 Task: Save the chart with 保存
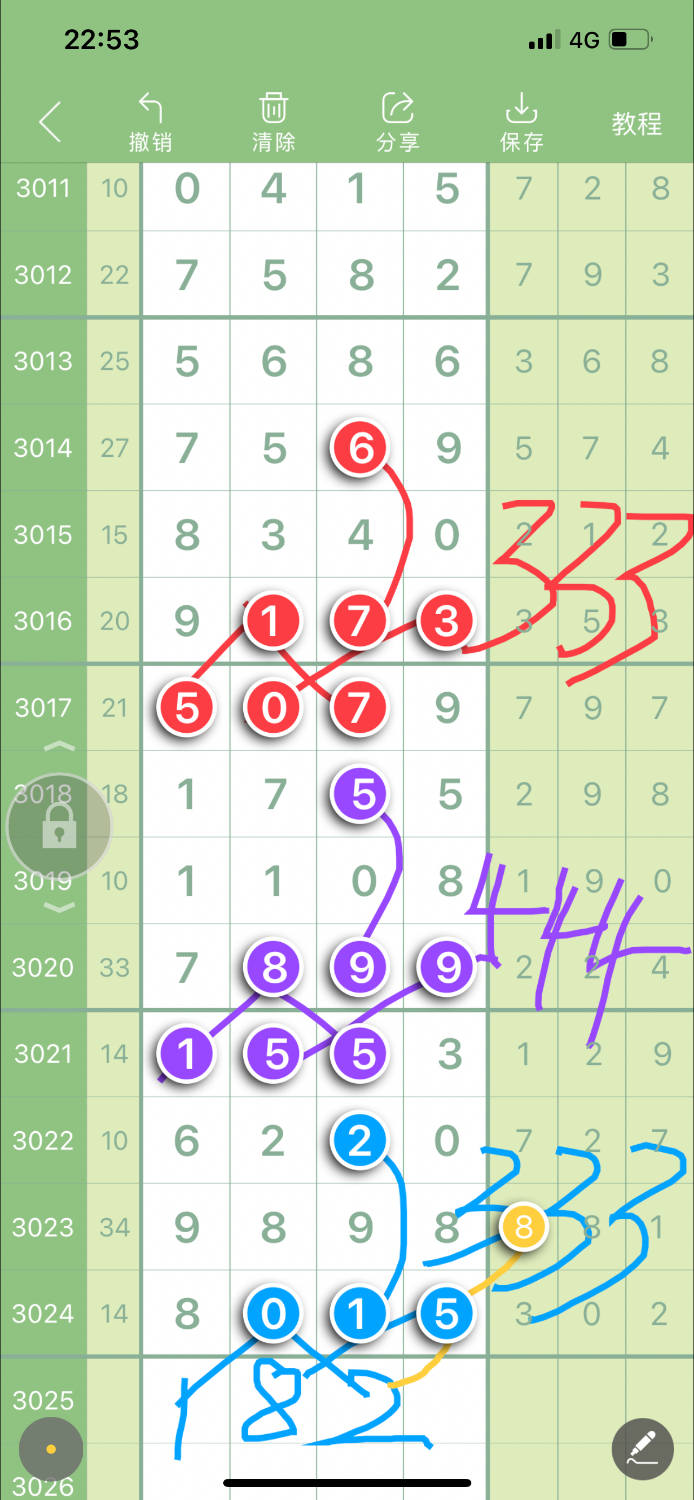(x=521, y=122)
